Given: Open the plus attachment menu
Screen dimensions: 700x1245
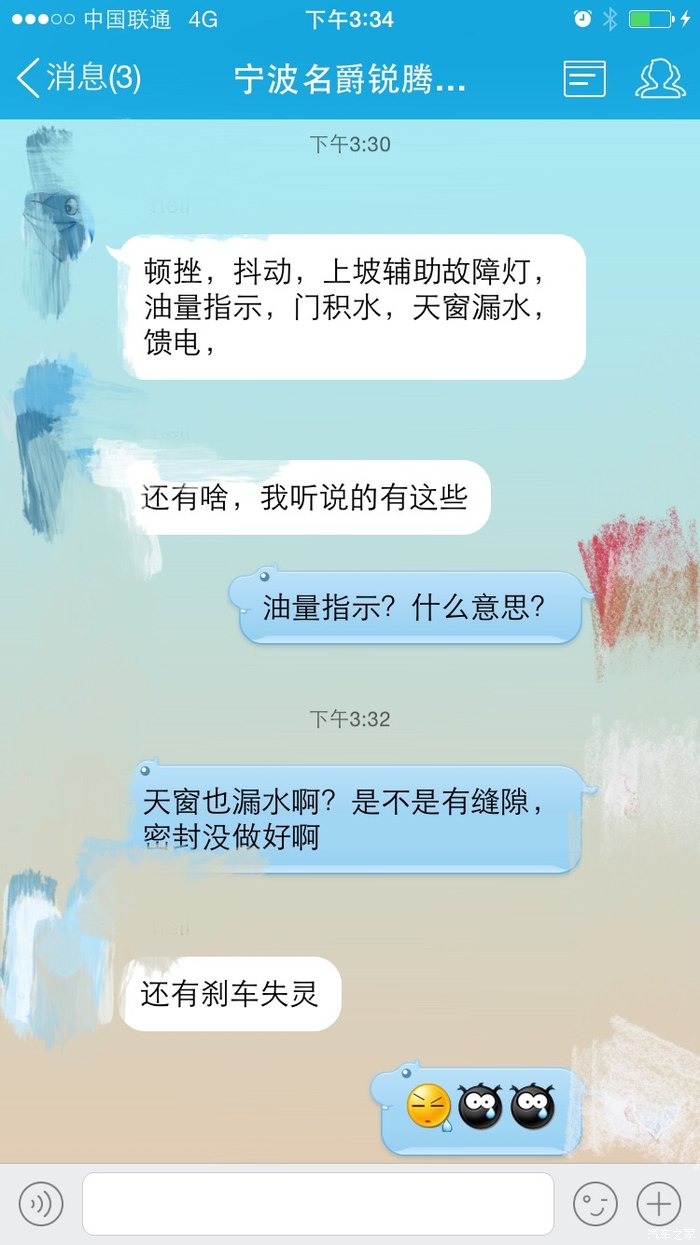Looking at the screenshot, I should [659, 1204].
